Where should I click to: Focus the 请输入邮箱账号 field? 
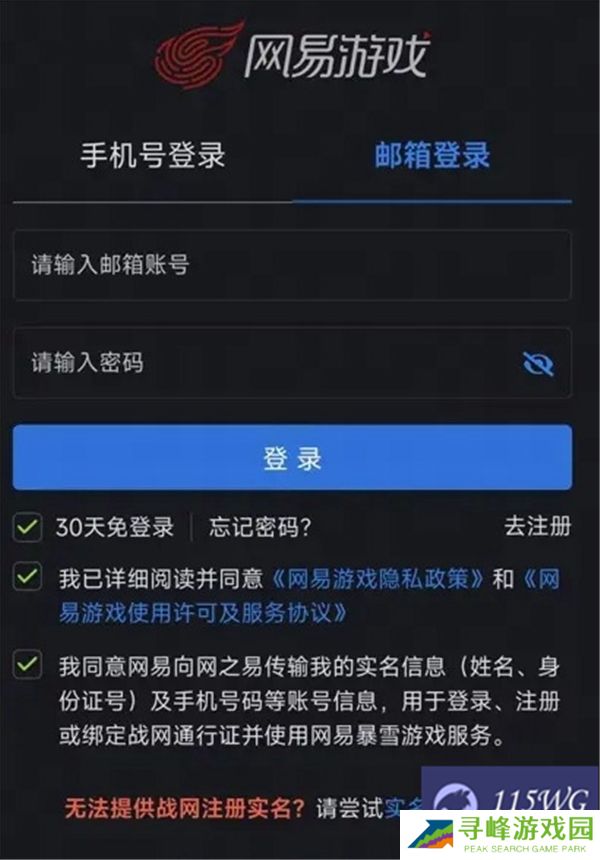point(292,265)
